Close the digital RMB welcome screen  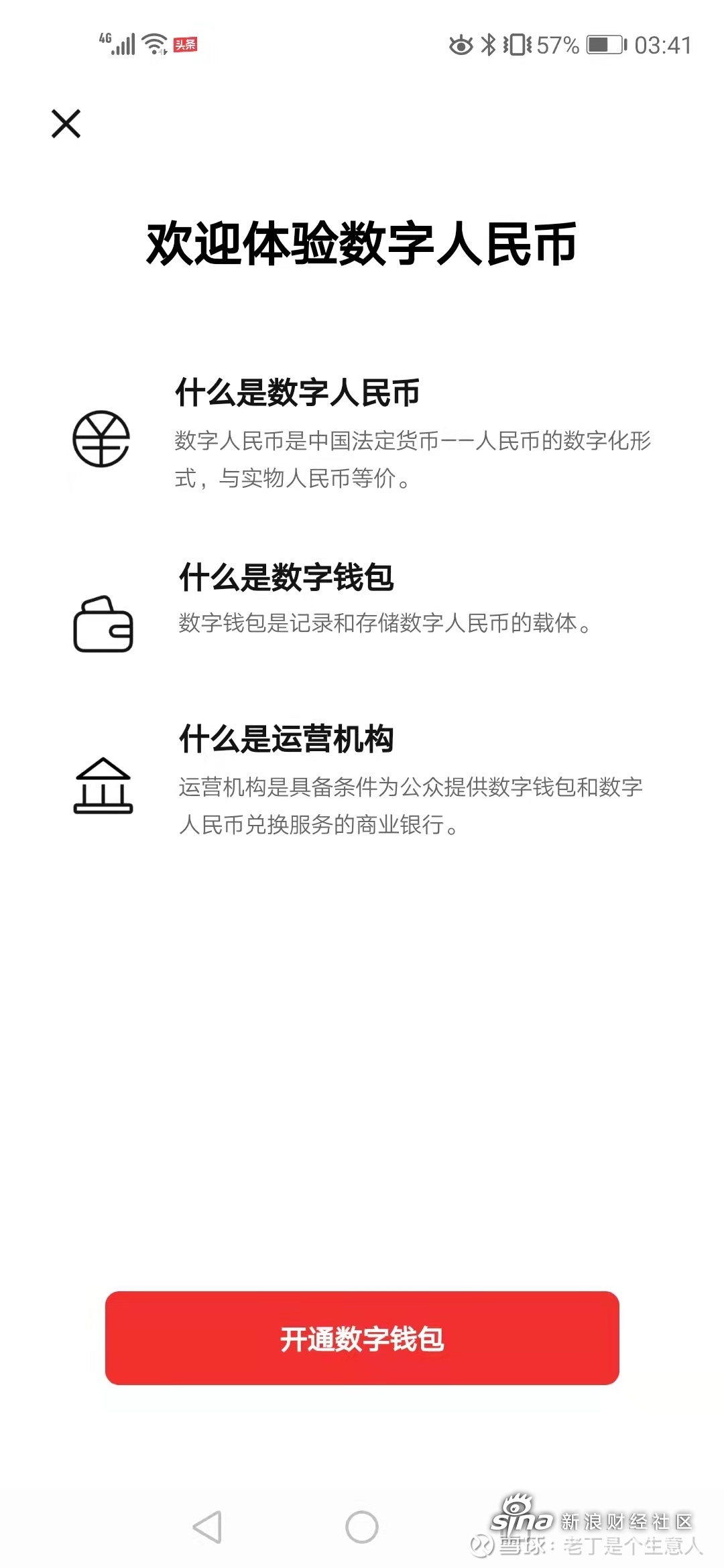66,124
